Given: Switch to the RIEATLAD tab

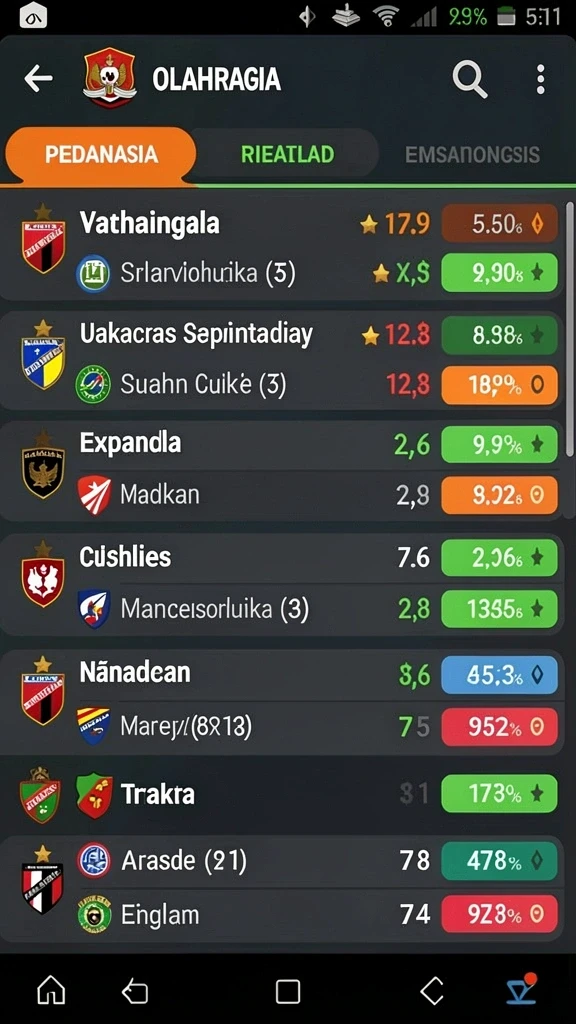Looking at the screenshot, I should (x=287, y=155).
